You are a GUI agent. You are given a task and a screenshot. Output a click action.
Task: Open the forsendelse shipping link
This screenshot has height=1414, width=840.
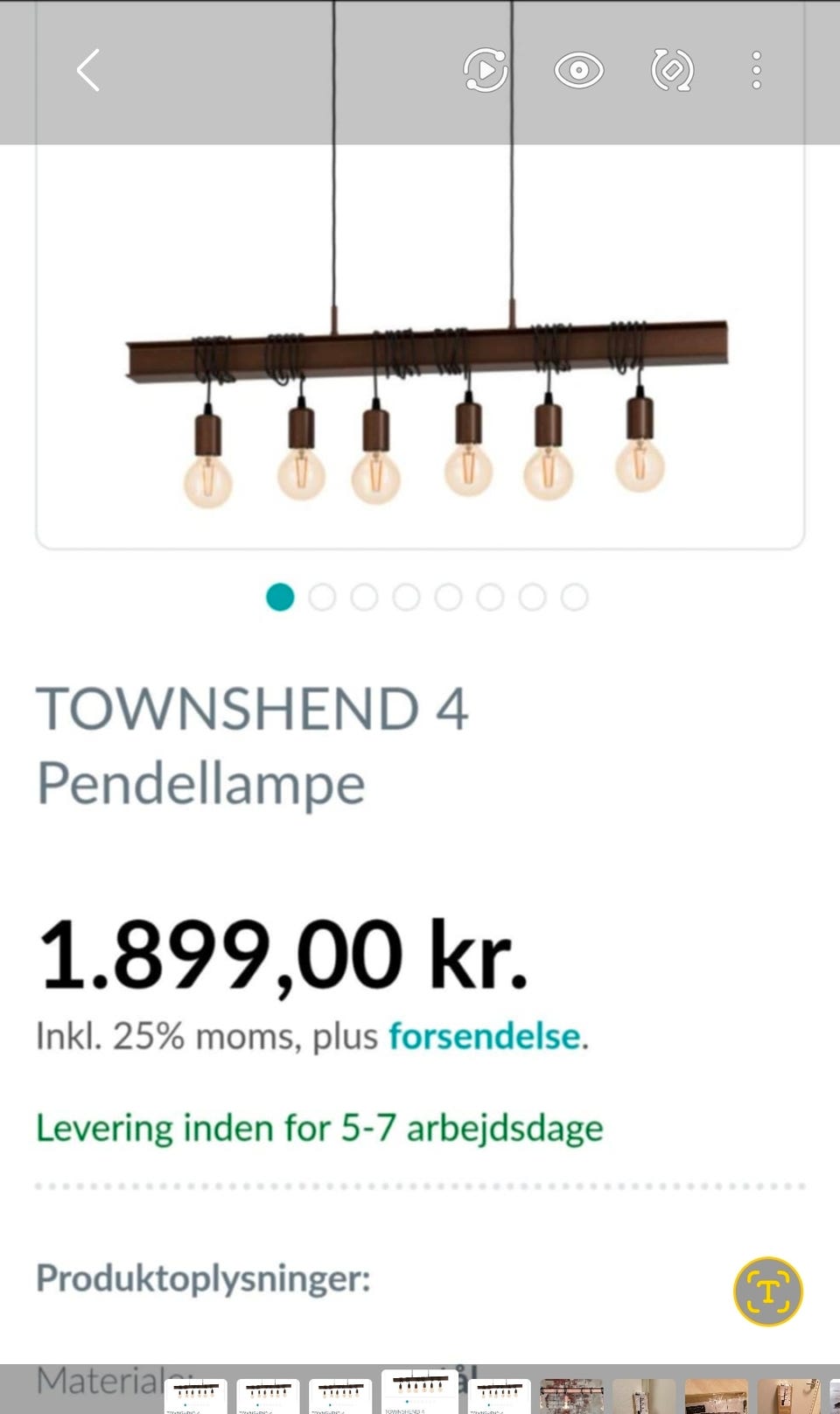pos(486,1038)
